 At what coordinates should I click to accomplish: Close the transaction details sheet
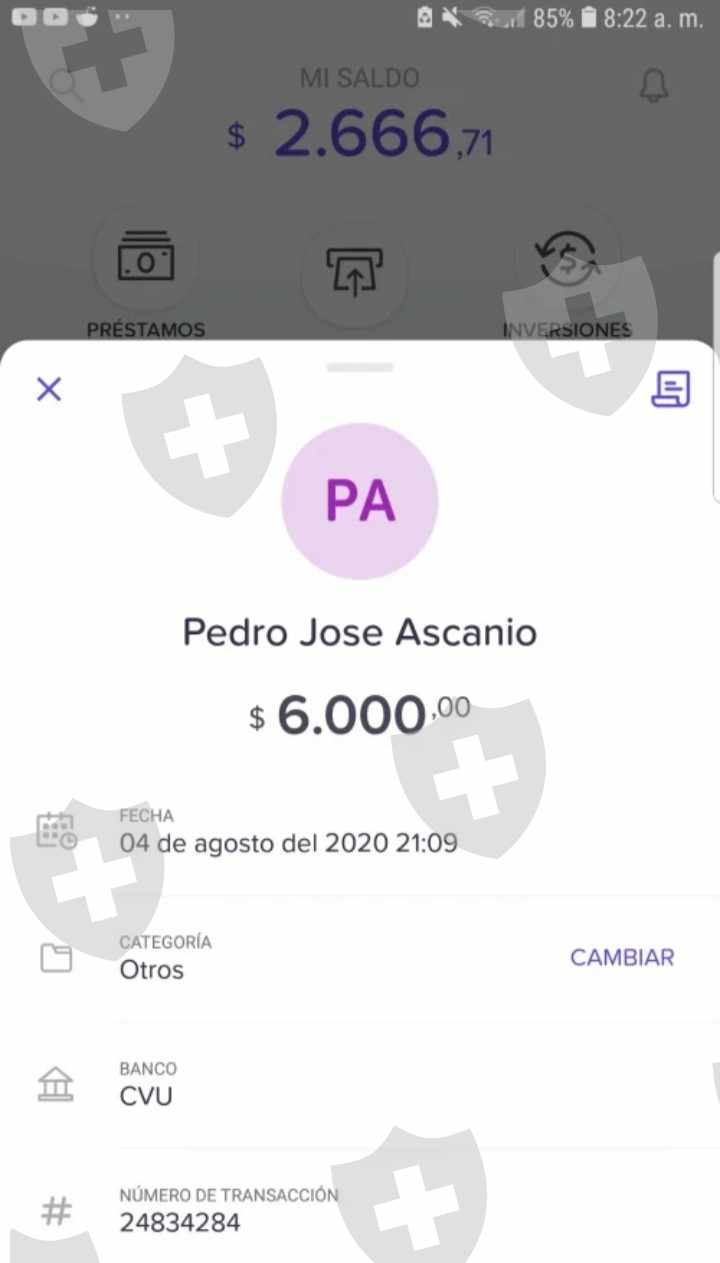pyautogui.click(x=49, y=389)
